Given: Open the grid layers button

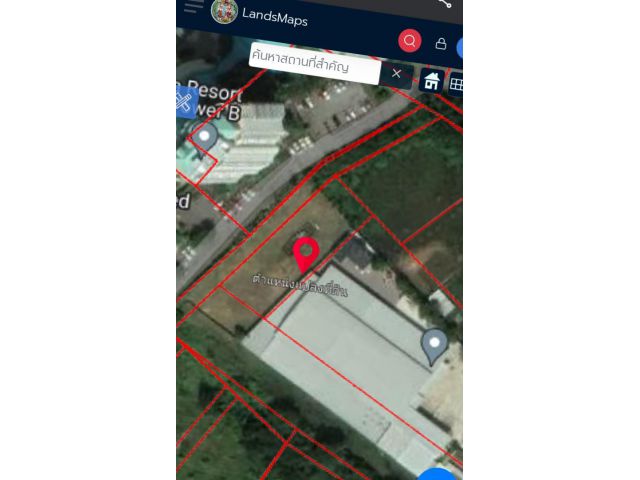Looking at the screenshot, I should (456, 85).
